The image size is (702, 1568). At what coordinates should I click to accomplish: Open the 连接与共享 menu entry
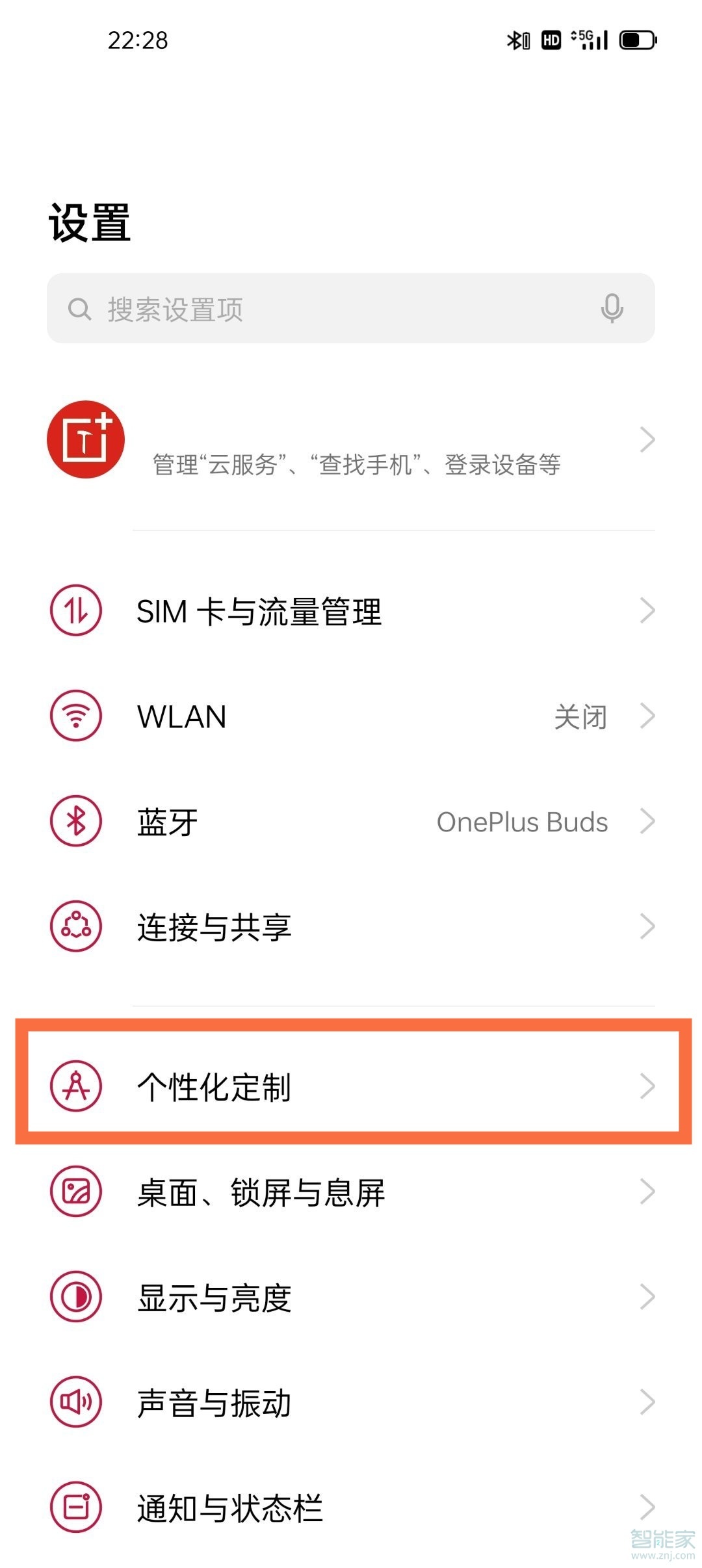[x=214, y=926]
